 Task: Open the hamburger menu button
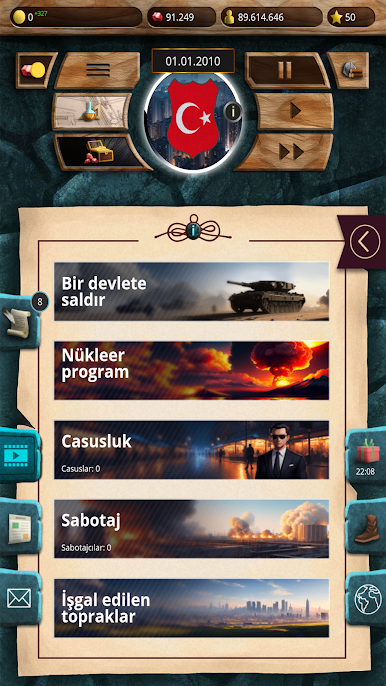[98, 70]
